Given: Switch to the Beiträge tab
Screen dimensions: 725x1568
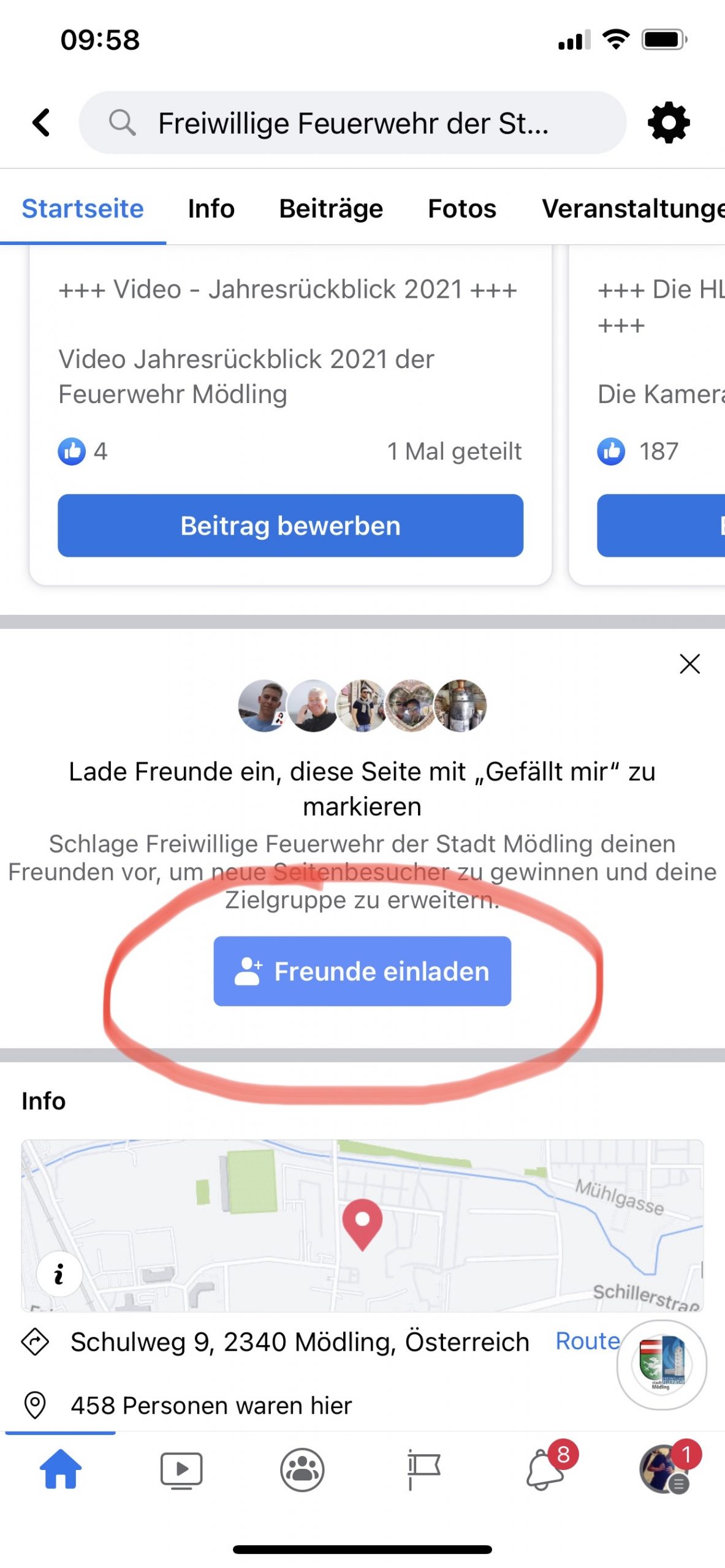Looking at the screenshot, I should pos(331,209).
